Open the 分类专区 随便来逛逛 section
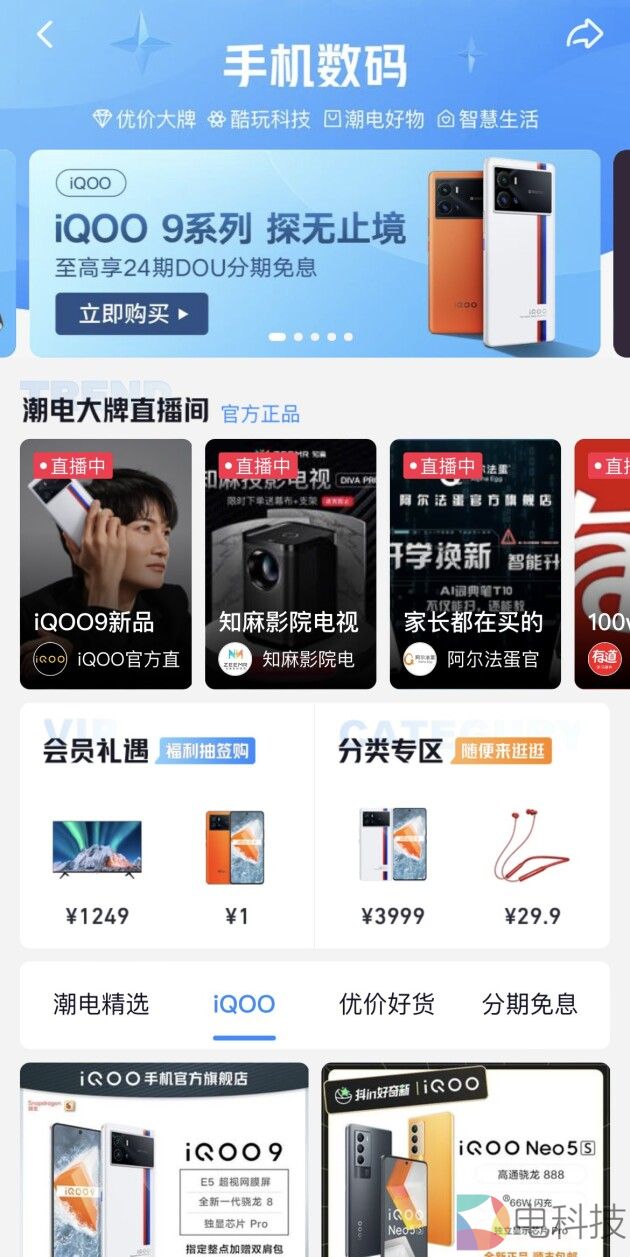 (444, 751)
